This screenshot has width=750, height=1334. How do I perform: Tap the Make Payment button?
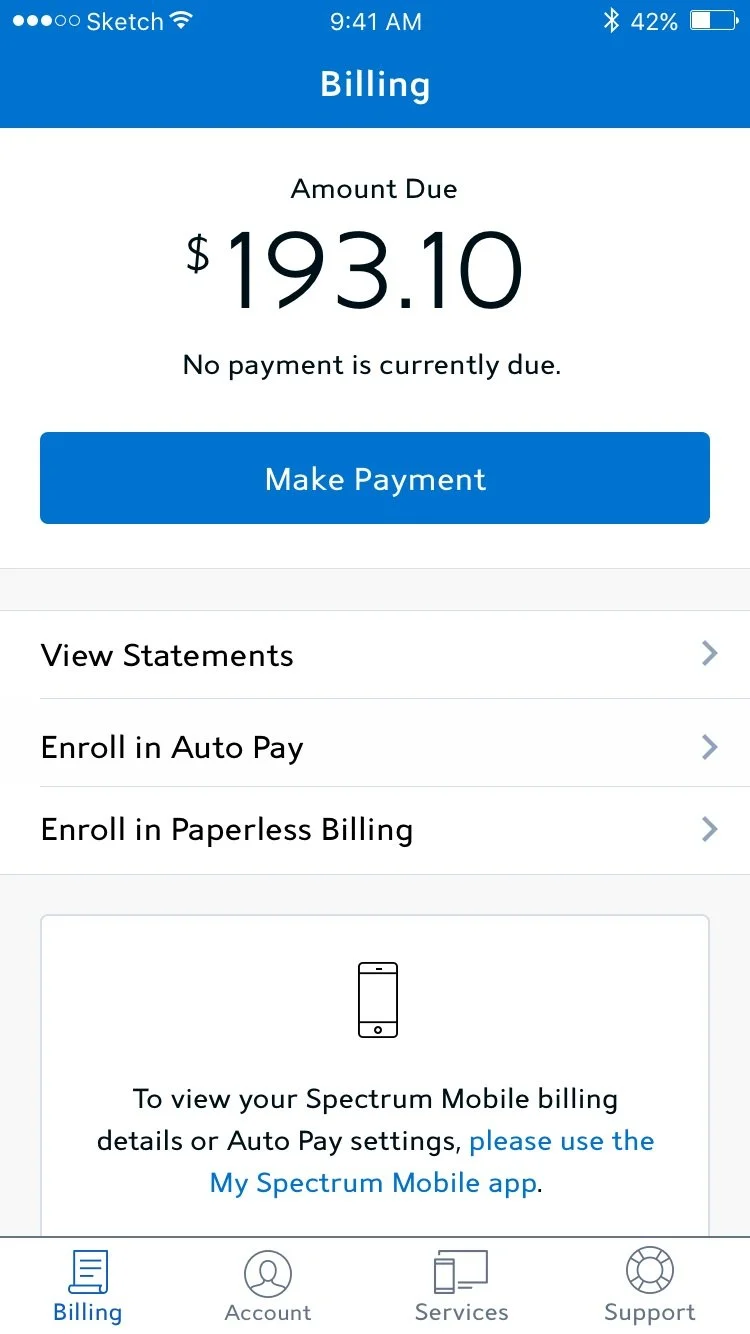click(375, 478)
